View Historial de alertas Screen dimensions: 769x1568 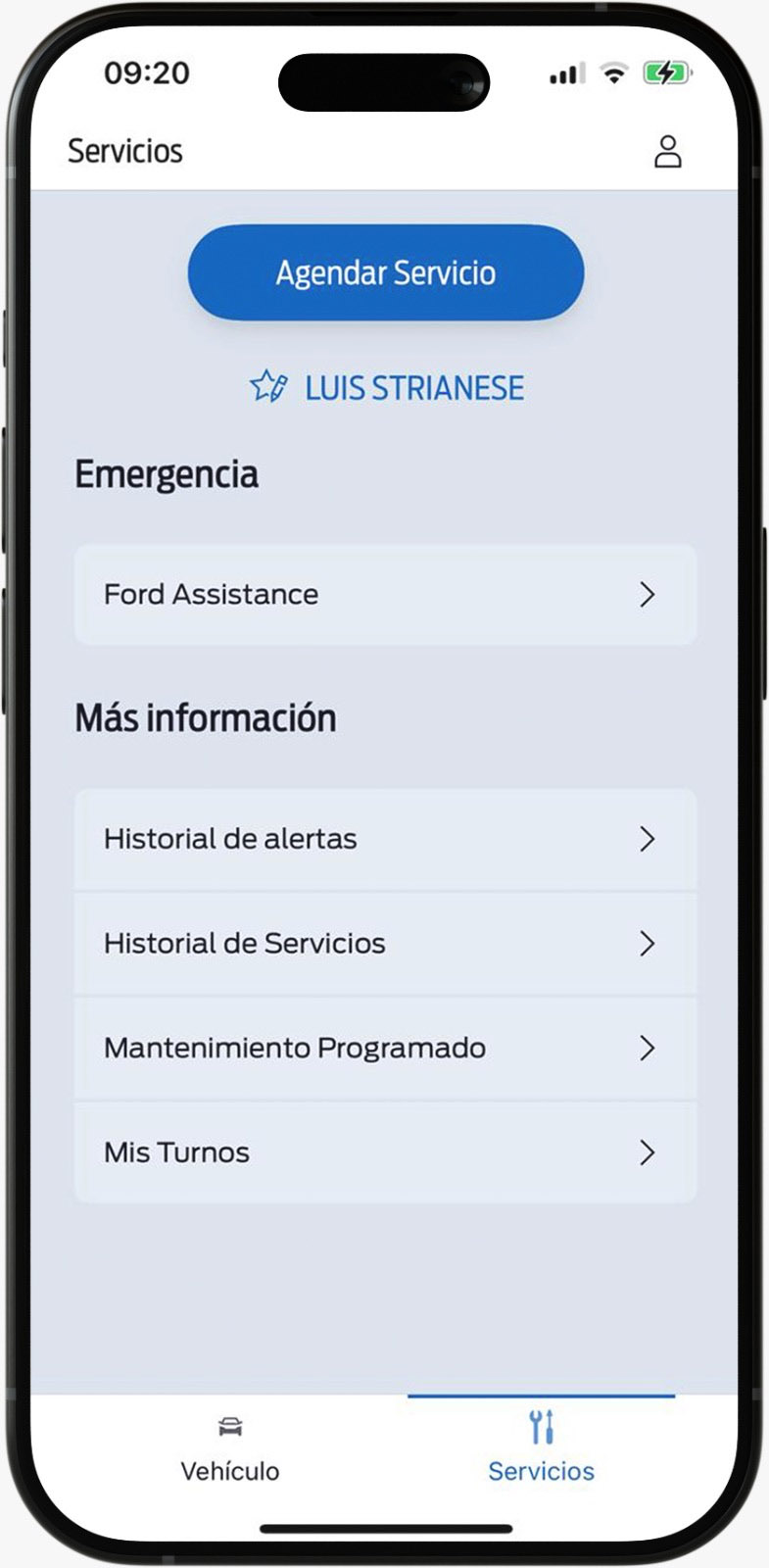click(x=385, y=840)
